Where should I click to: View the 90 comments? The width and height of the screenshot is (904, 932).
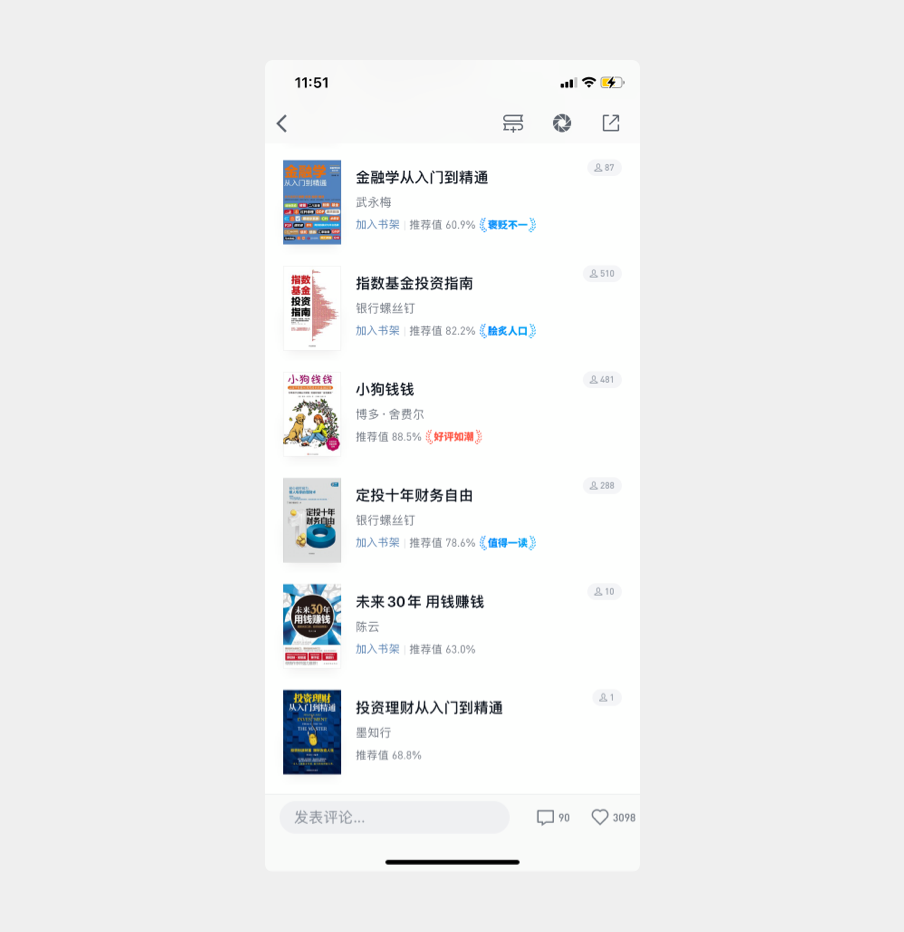pyautogui.click(x=553, y=817)
